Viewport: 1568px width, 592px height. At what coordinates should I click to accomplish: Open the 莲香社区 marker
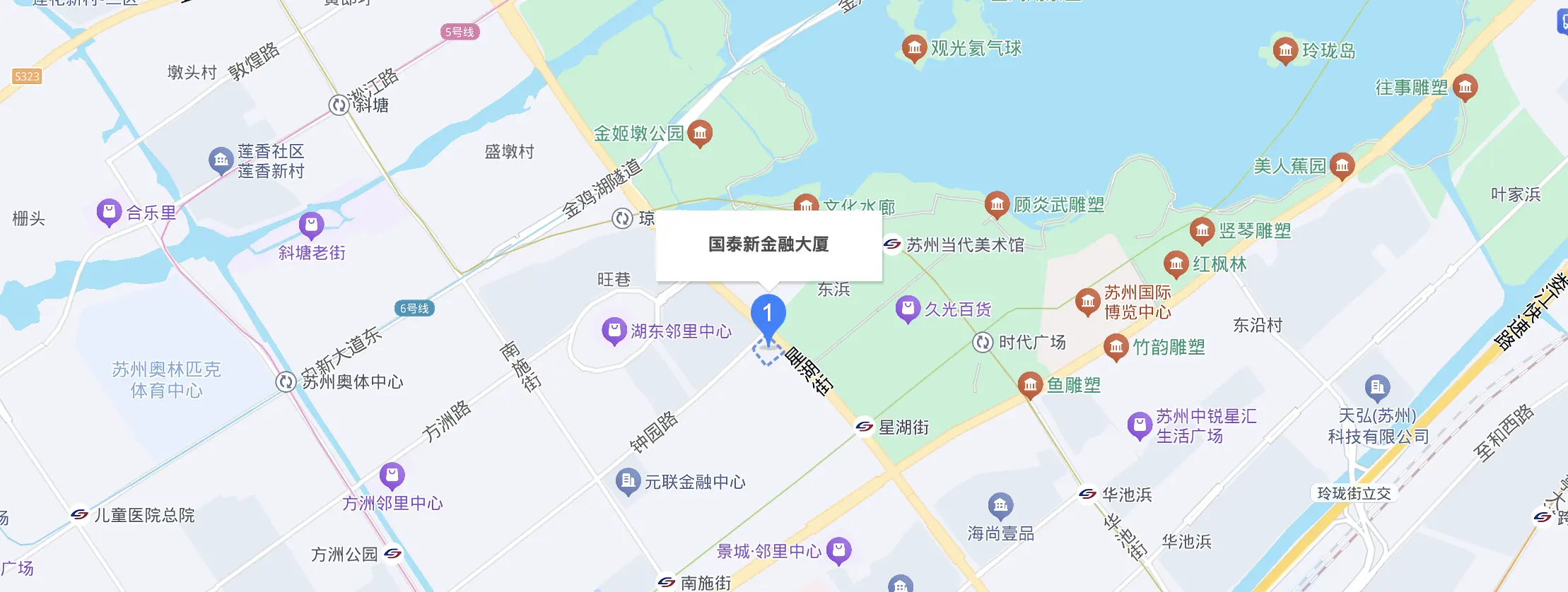221,160
